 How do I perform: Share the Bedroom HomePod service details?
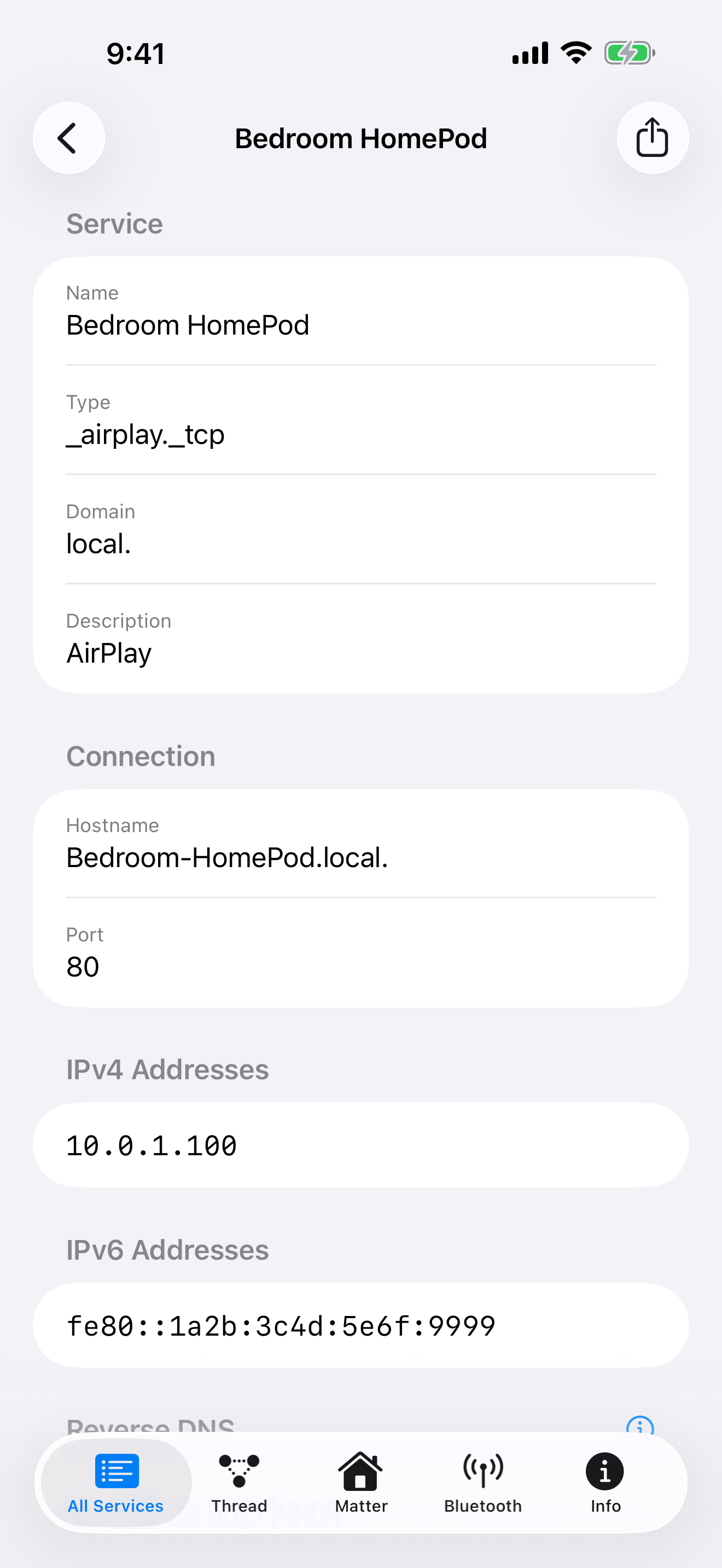coord(653,138)
